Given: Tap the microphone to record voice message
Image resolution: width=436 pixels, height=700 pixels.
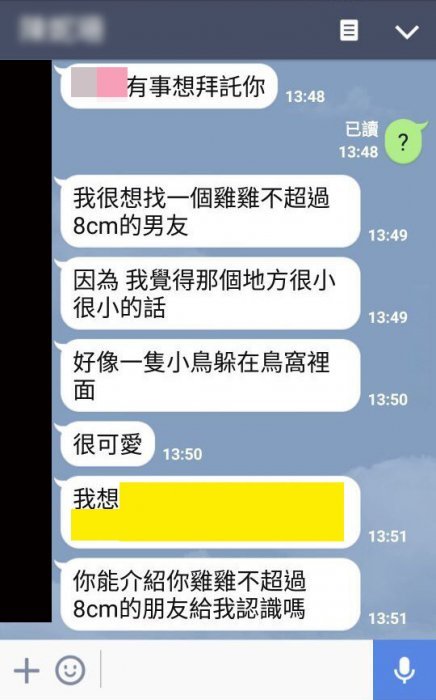Looking at the screenshot, I should (x=404, y=670).
